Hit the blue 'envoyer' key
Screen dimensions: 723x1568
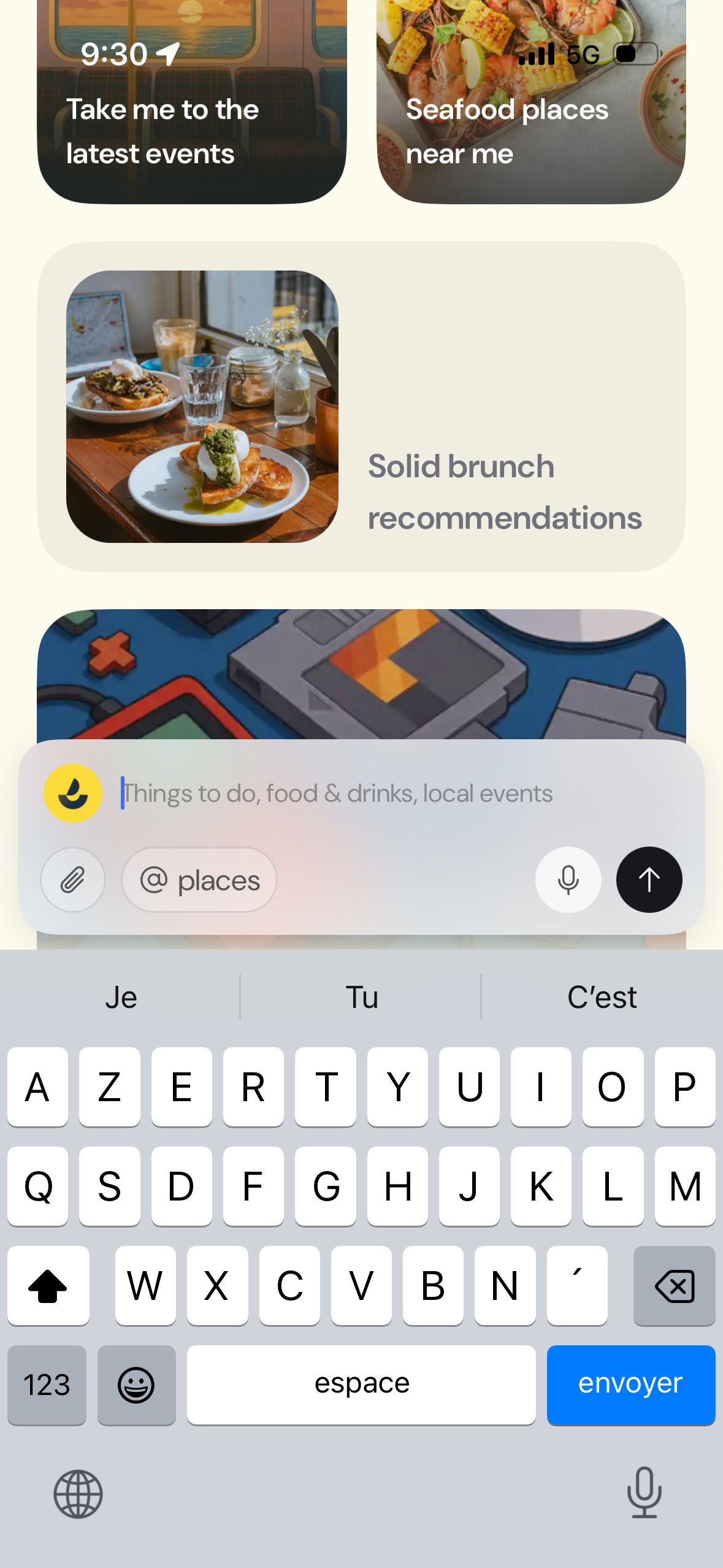[630, 1385]
